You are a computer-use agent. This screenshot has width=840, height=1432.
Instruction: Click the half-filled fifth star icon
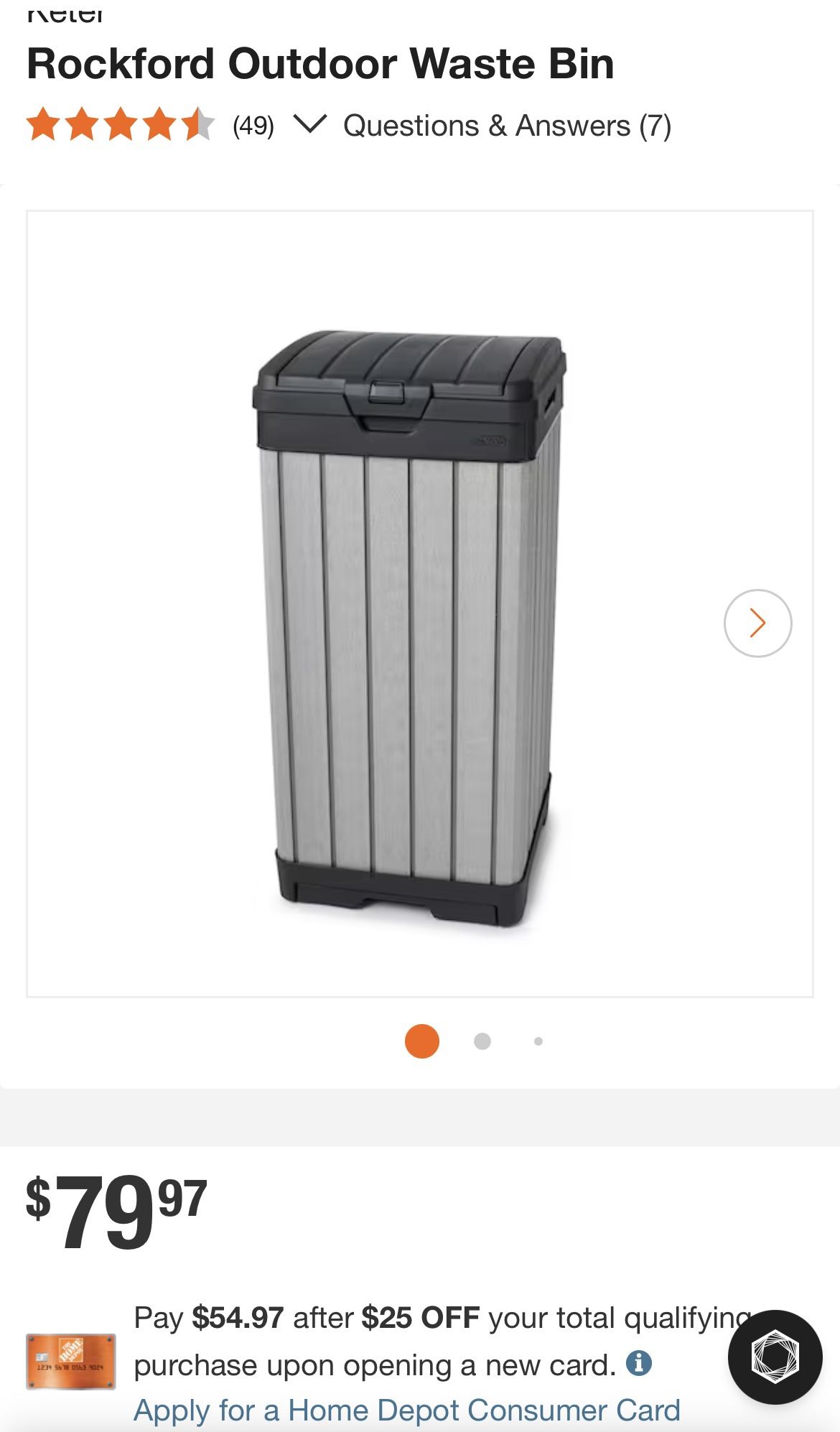(195, 126)
